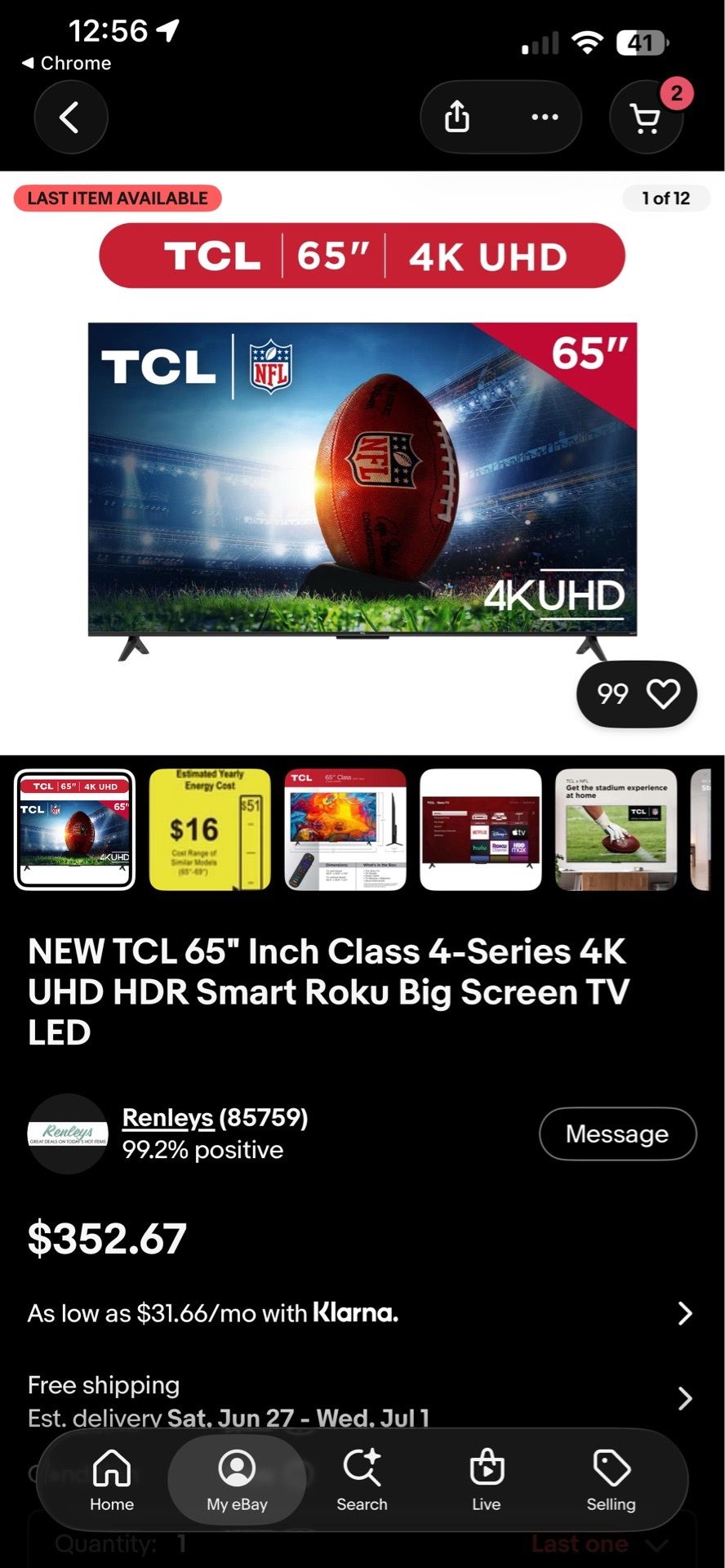Select the TV dimensions thumbnail
Viewport: 725px width, 1568px height.
345,830
